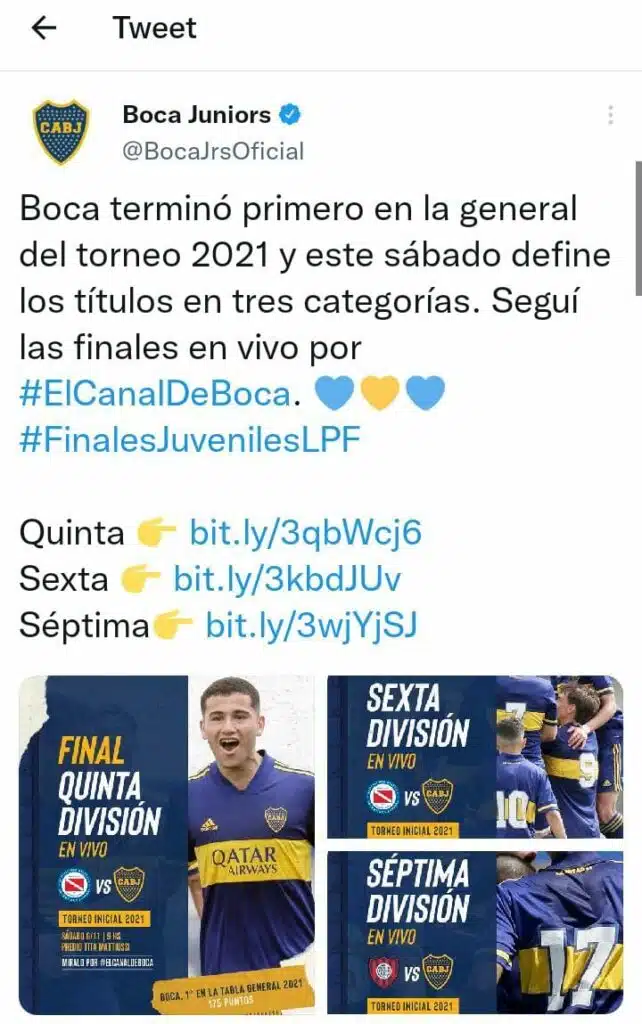Open the Sexta link bit.ly/3kbdJUv
Viewport: 642px width, 1024px height.
288,579
